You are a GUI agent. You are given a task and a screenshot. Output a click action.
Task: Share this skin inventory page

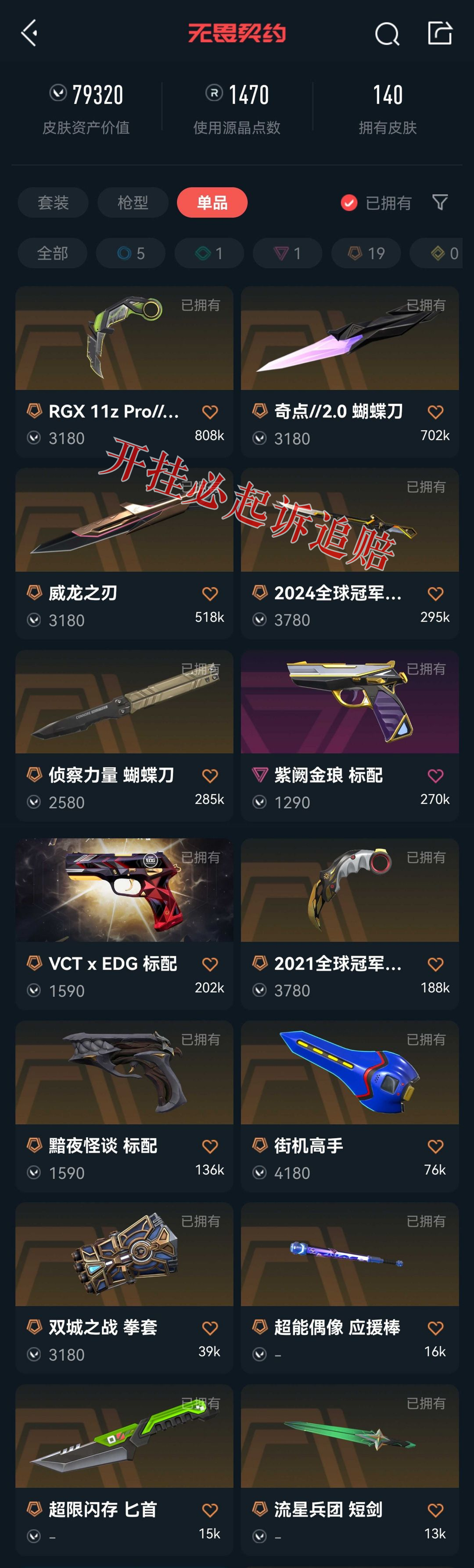439,33
